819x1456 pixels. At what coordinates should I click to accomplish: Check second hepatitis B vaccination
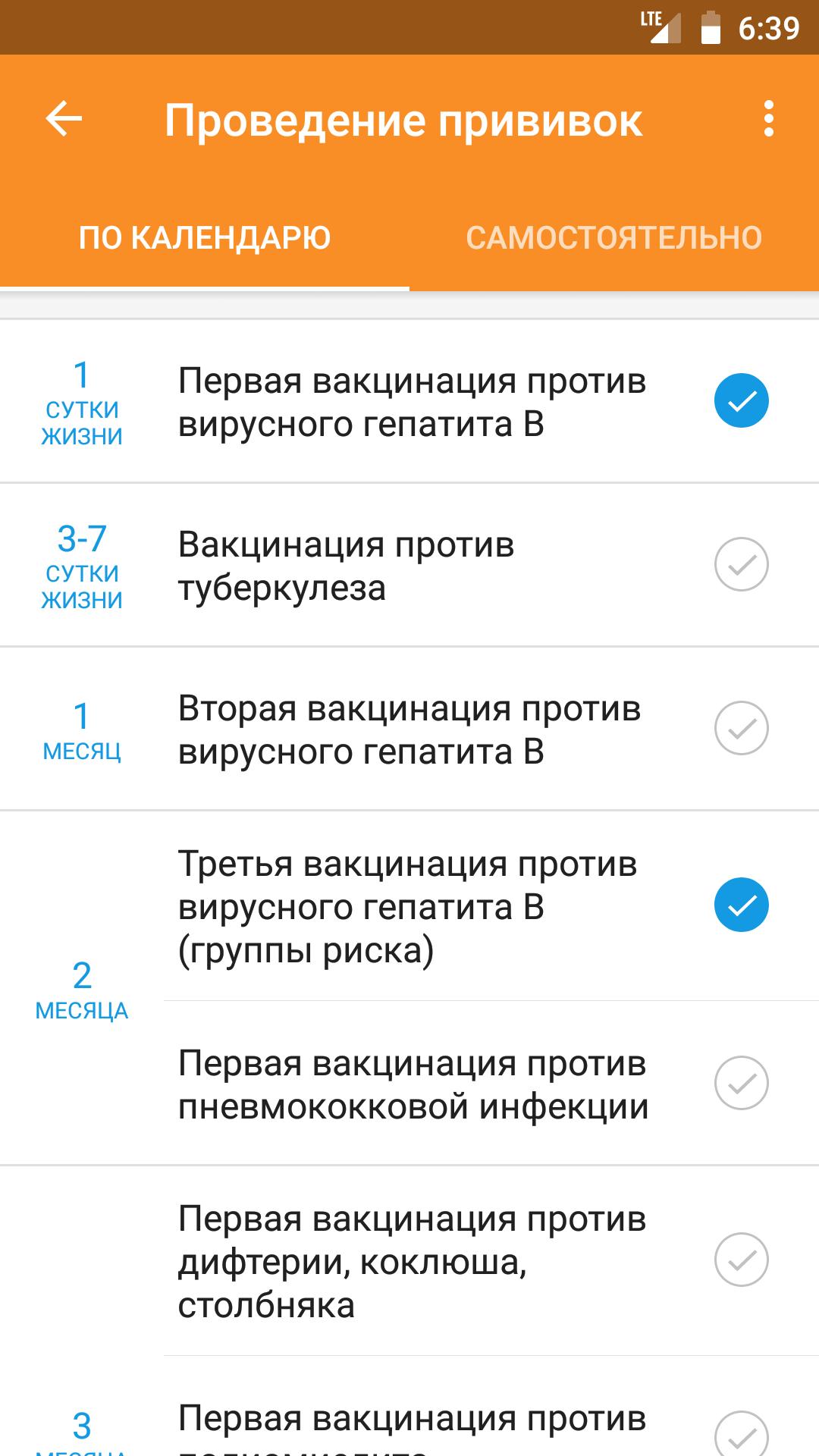(x=742, y=728)
